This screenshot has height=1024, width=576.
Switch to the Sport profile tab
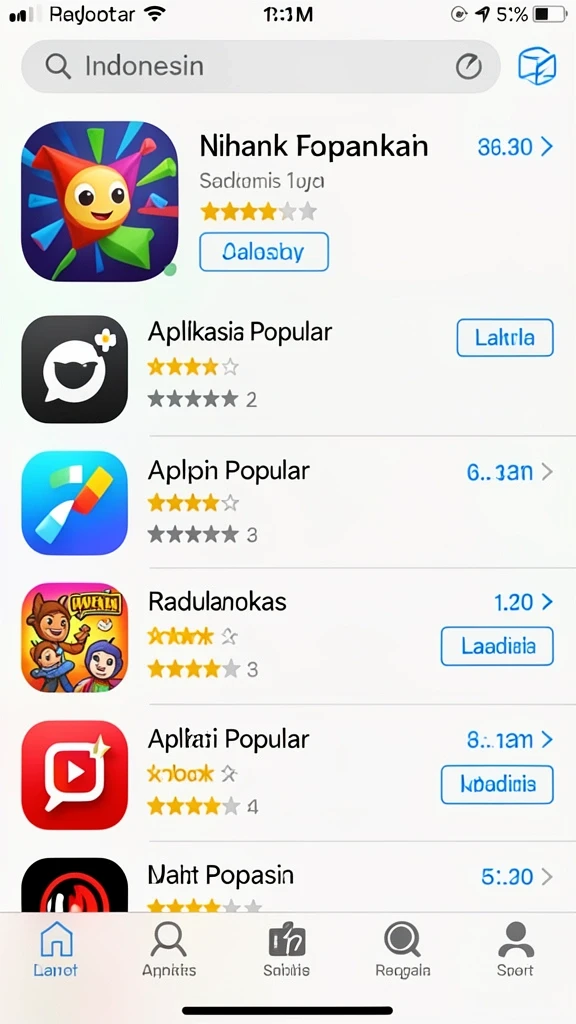pos(515,950)
